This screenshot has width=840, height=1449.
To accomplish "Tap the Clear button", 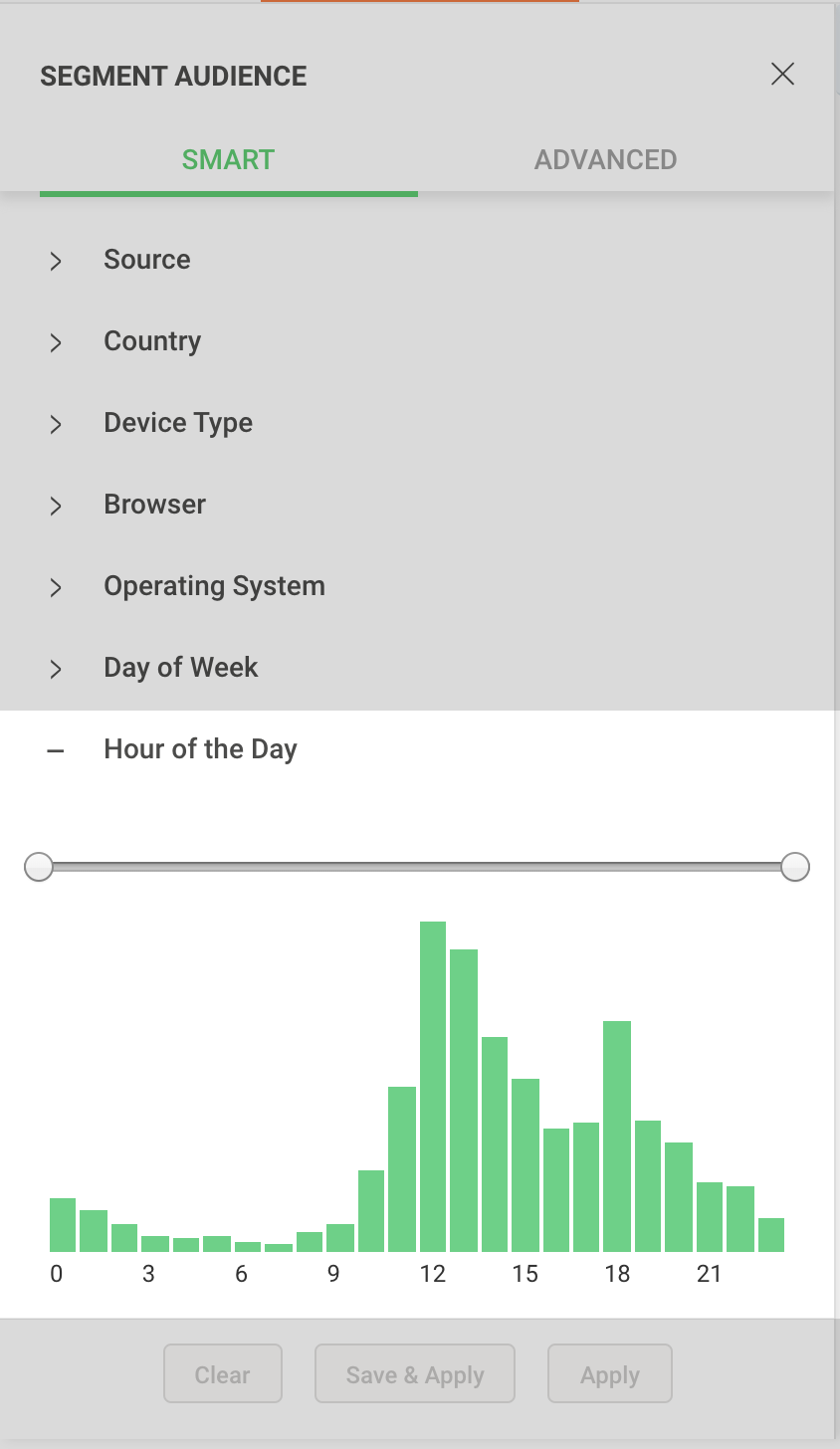I will (223, 1374).
